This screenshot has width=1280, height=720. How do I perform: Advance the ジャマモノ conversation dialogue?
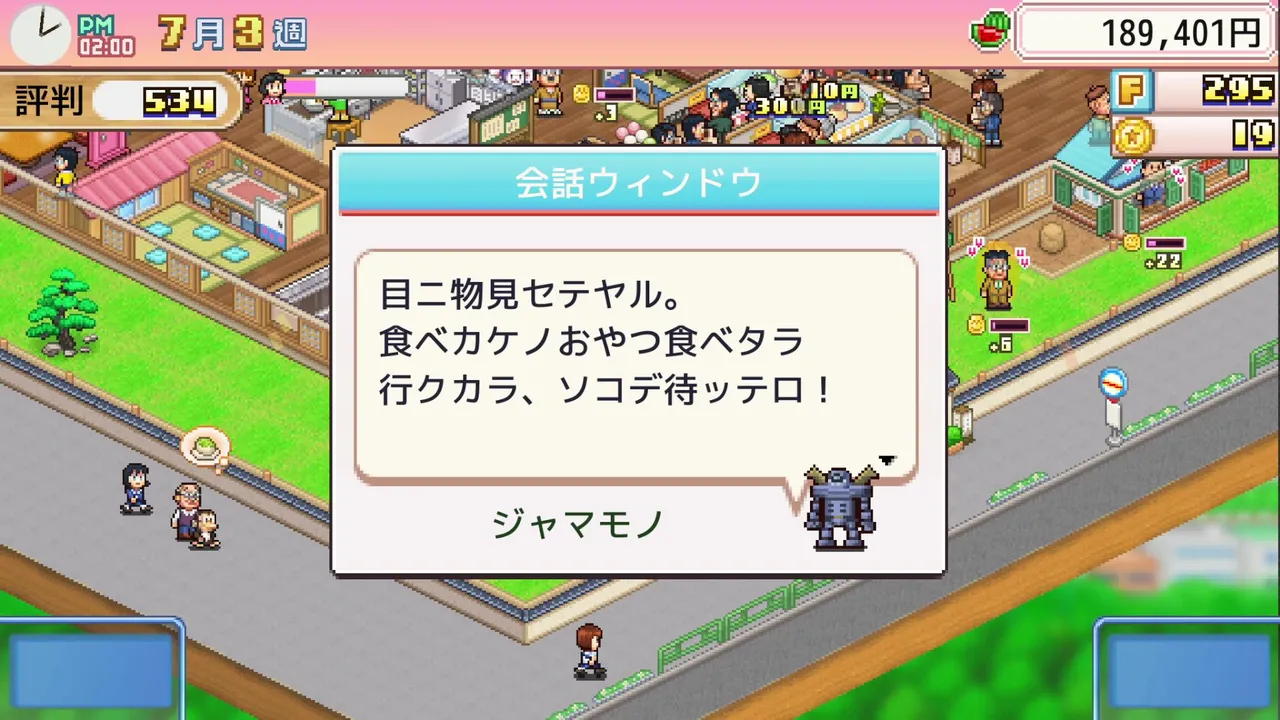[636, 366]
